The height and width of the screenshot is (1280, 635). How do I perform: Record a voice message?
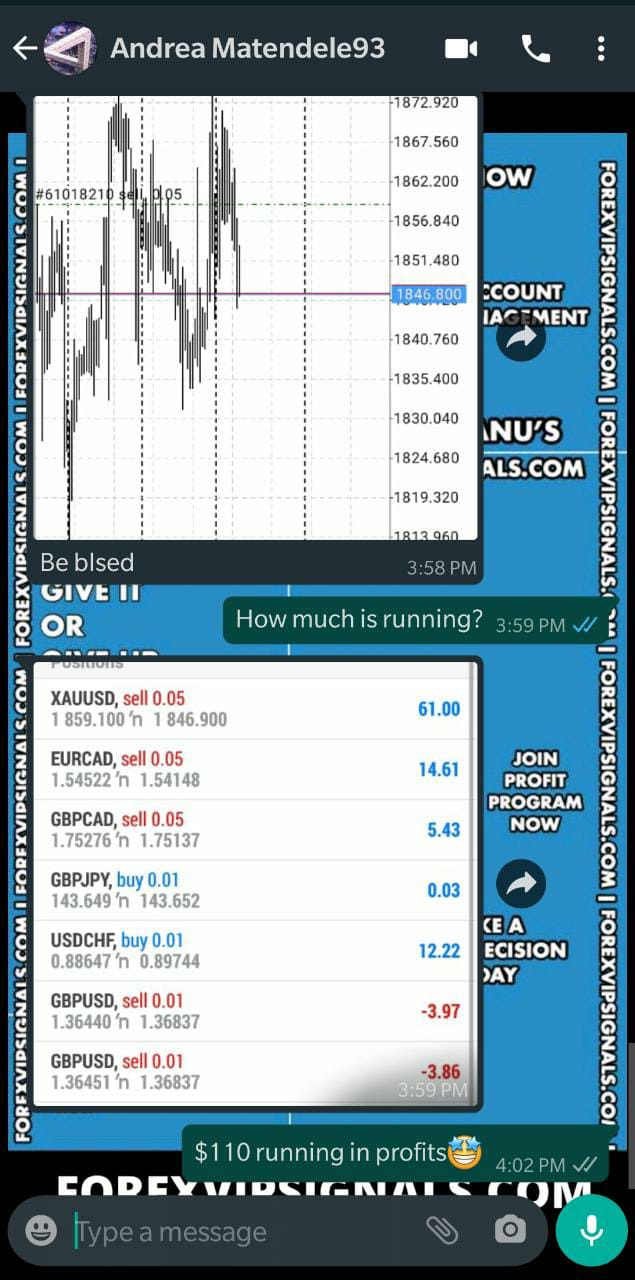pyautogui.click(x=591, y=1231)
